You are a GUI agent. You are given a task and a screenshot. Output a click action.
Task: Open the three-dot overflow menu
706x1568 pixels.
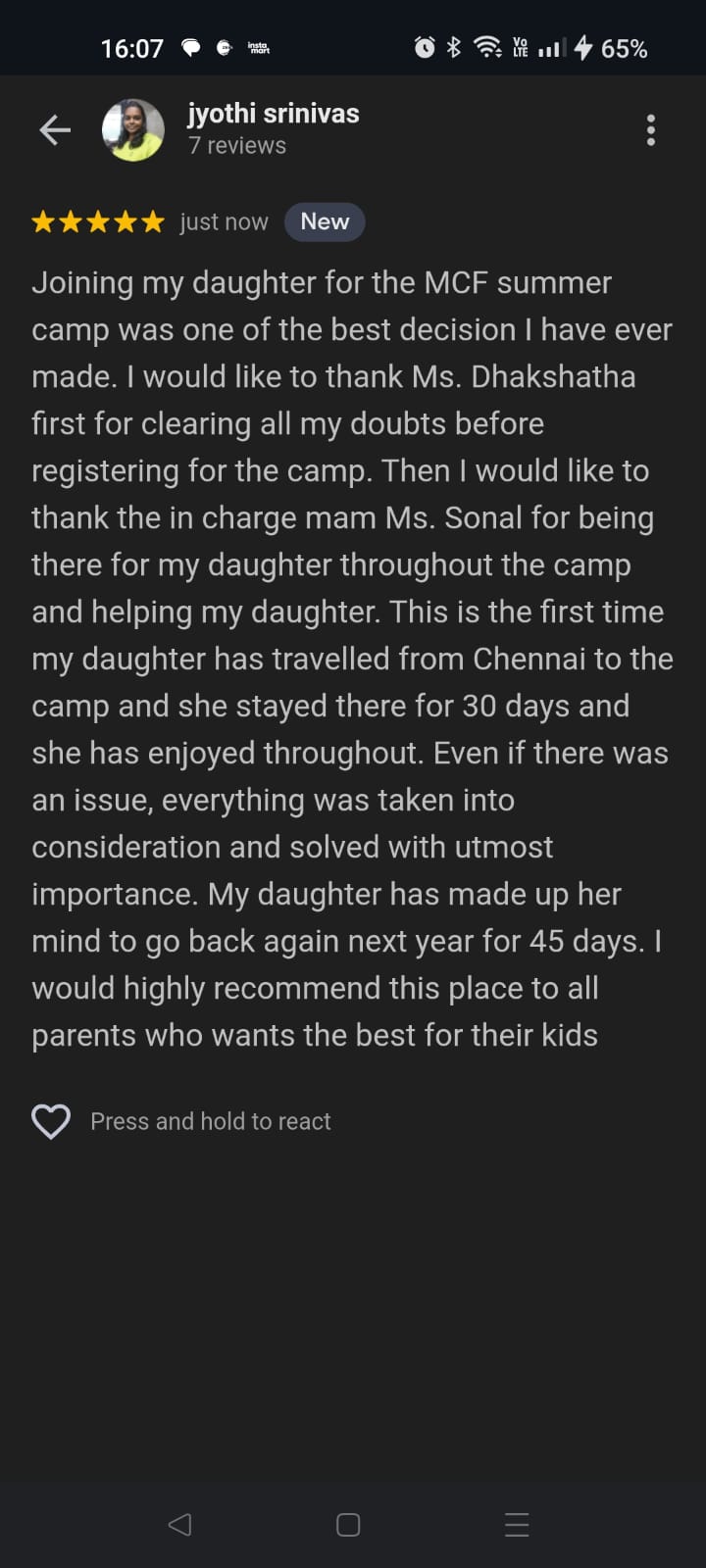tap(651, 129)
